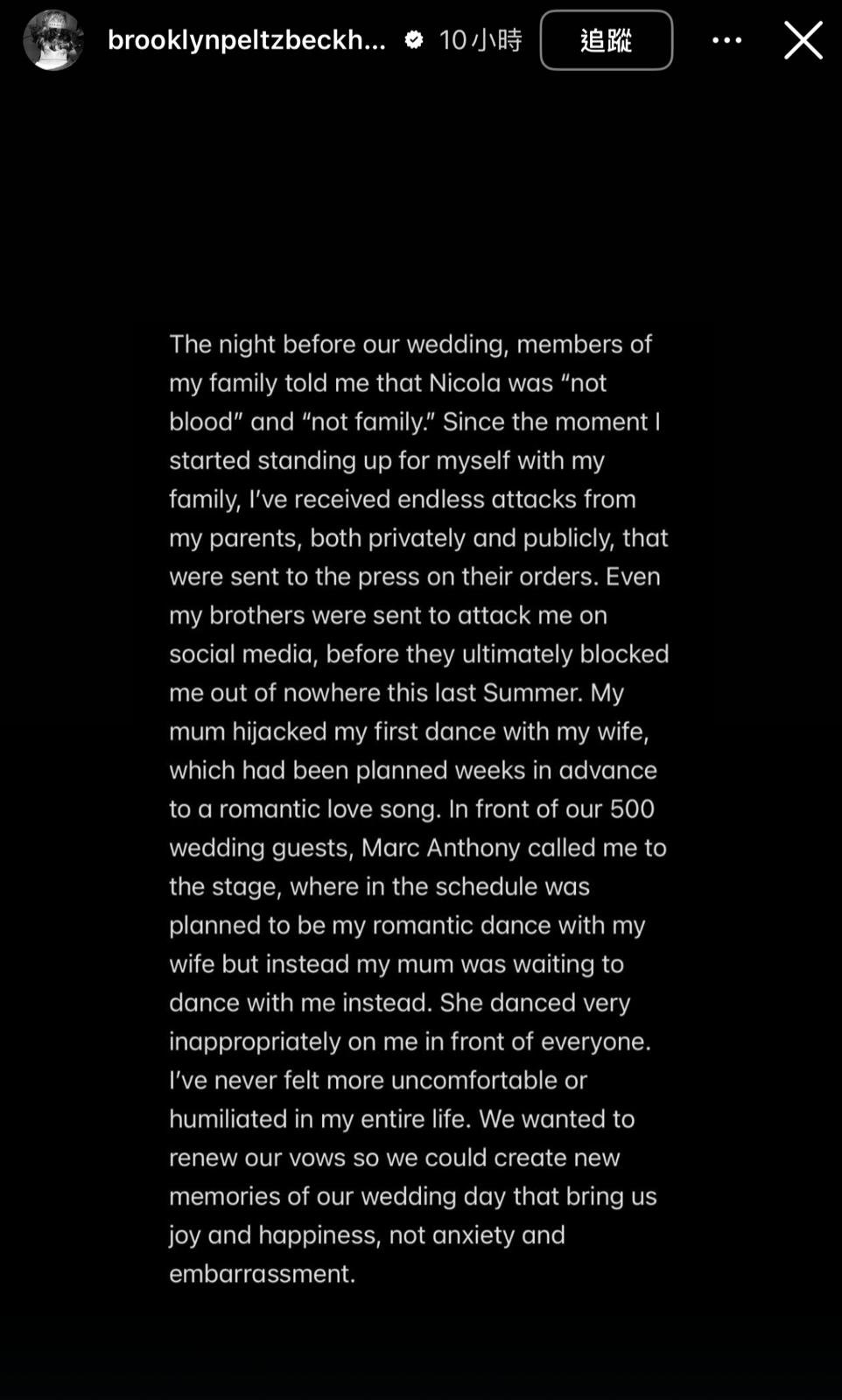Close the story viewer
Viewport: 842px width, 1400px height.
click(803, 40)
